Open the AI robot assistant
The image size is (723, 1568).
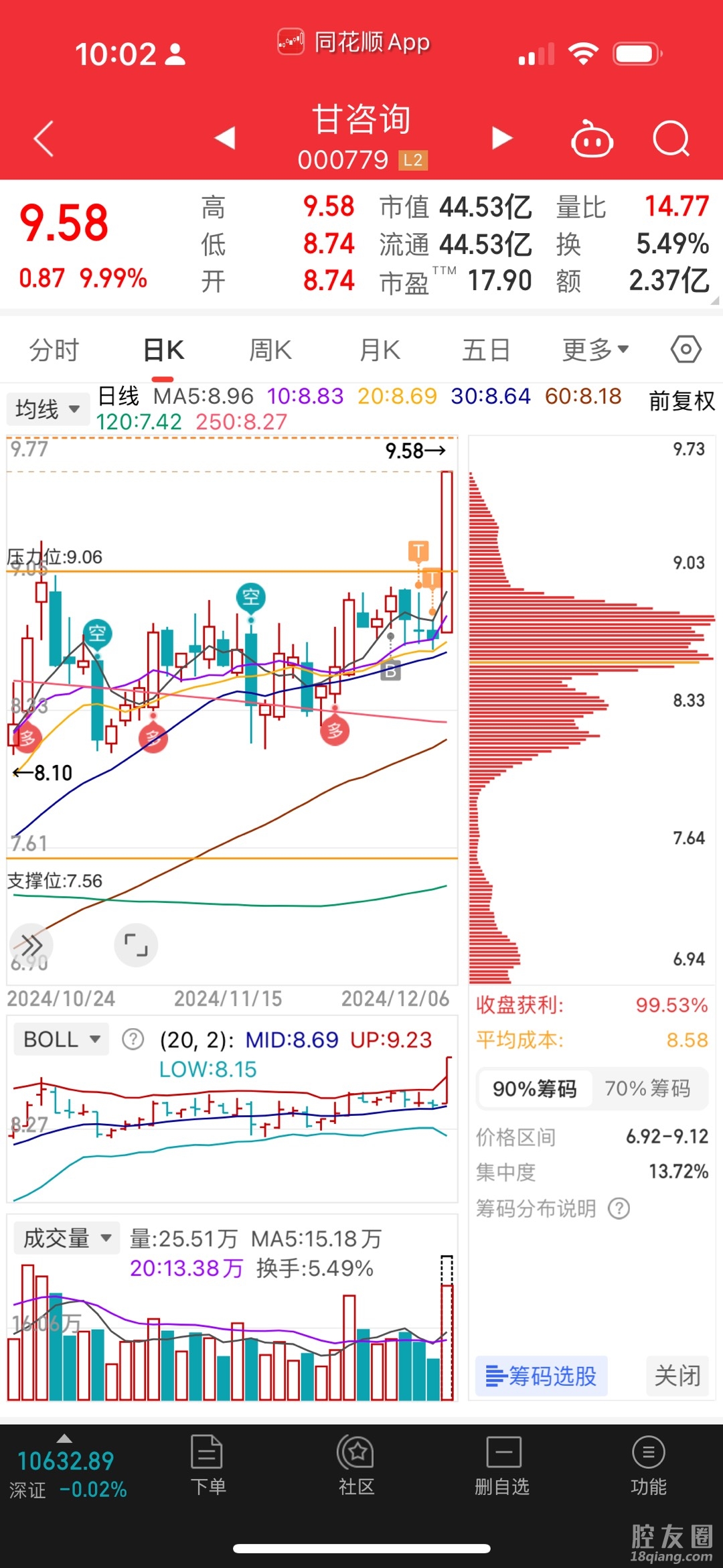coord(591,139)
